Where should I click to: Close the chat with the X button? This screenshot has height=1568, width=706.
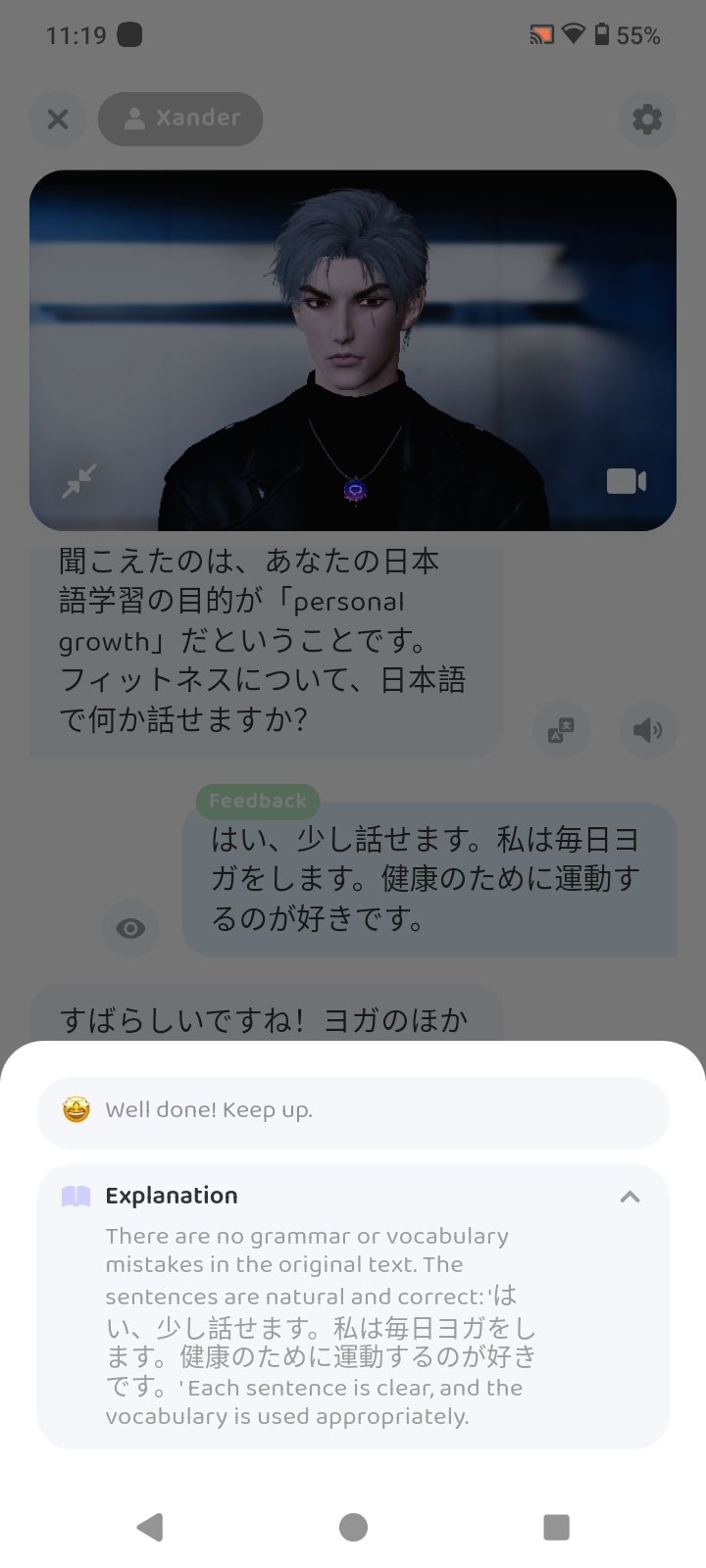58,120
